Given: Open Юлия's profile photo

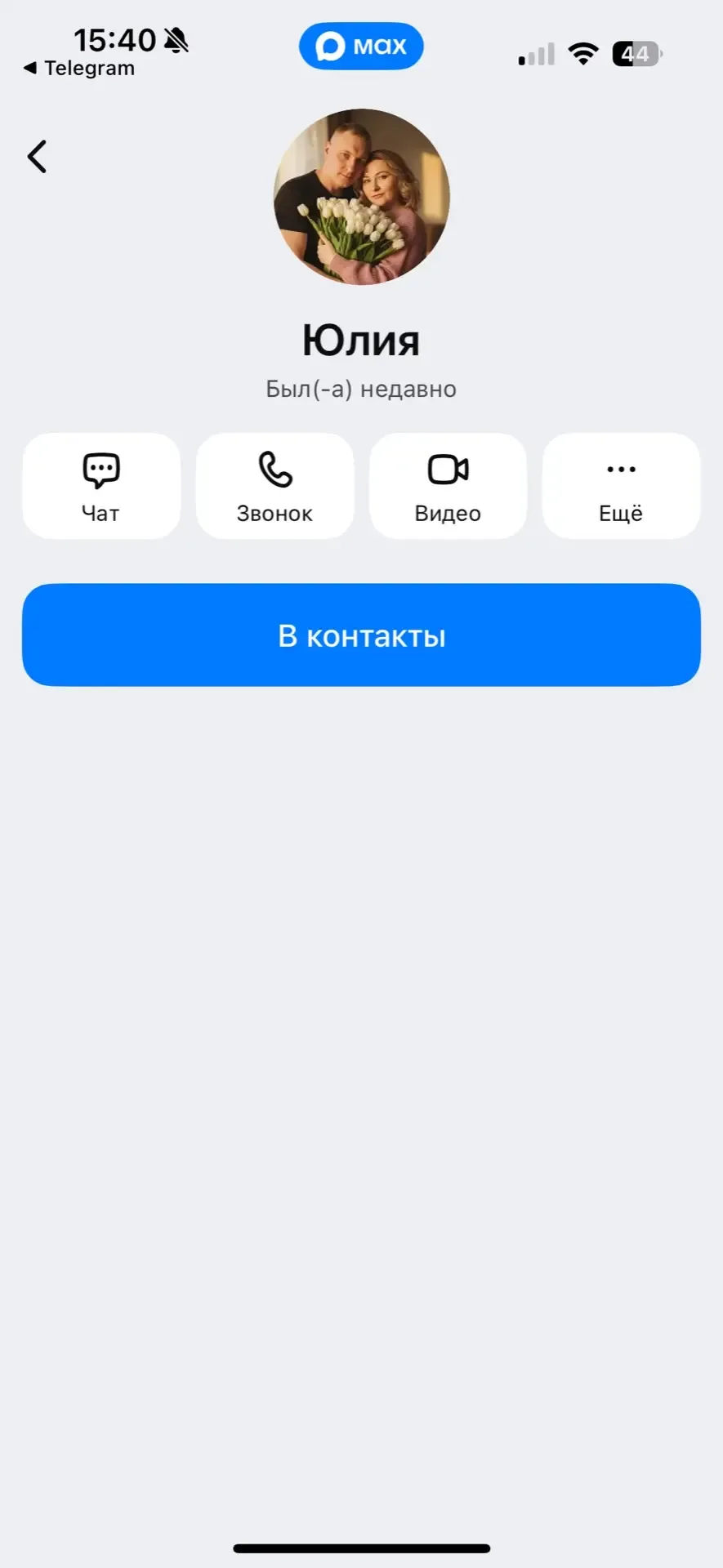Looking at the screenshot, I should (x=361, y=197).
